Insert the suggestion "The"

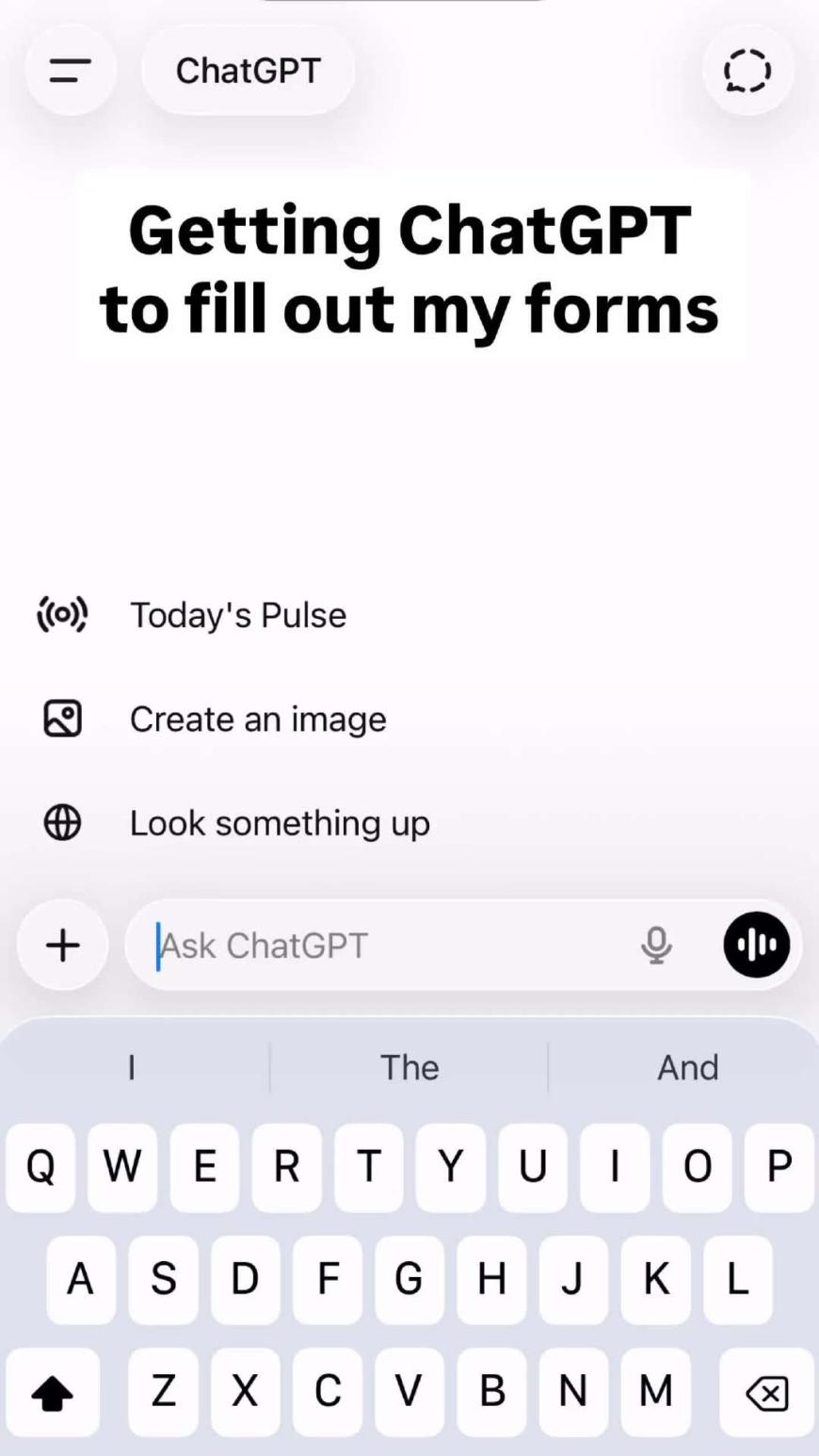click(x=409, y=1067)
